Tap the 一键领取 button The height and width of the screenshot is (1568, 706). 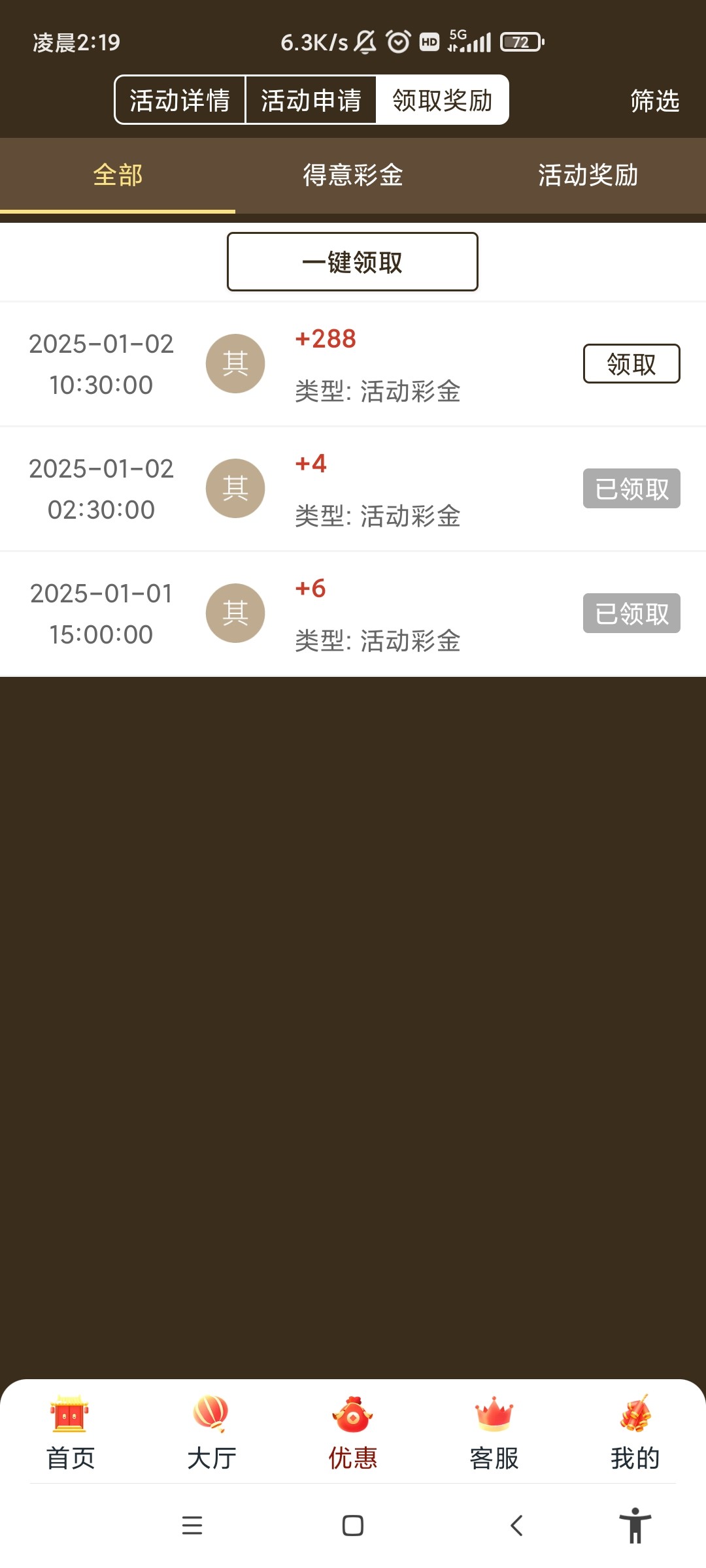click(x=352, y=261)
